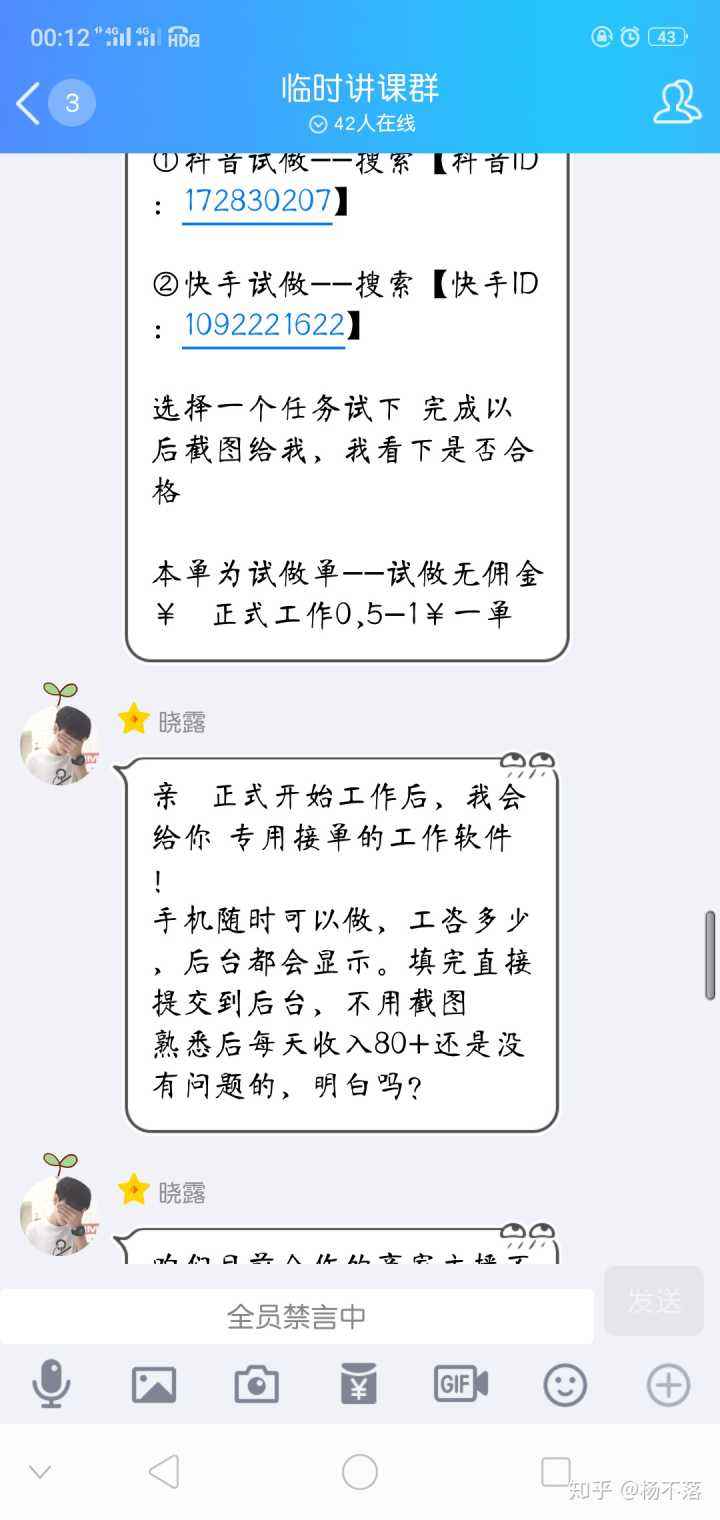The height and width of the screenshot is (1520, 720).
Task: Open the camera icon to take a photo
Action: tap(256, 1386)
